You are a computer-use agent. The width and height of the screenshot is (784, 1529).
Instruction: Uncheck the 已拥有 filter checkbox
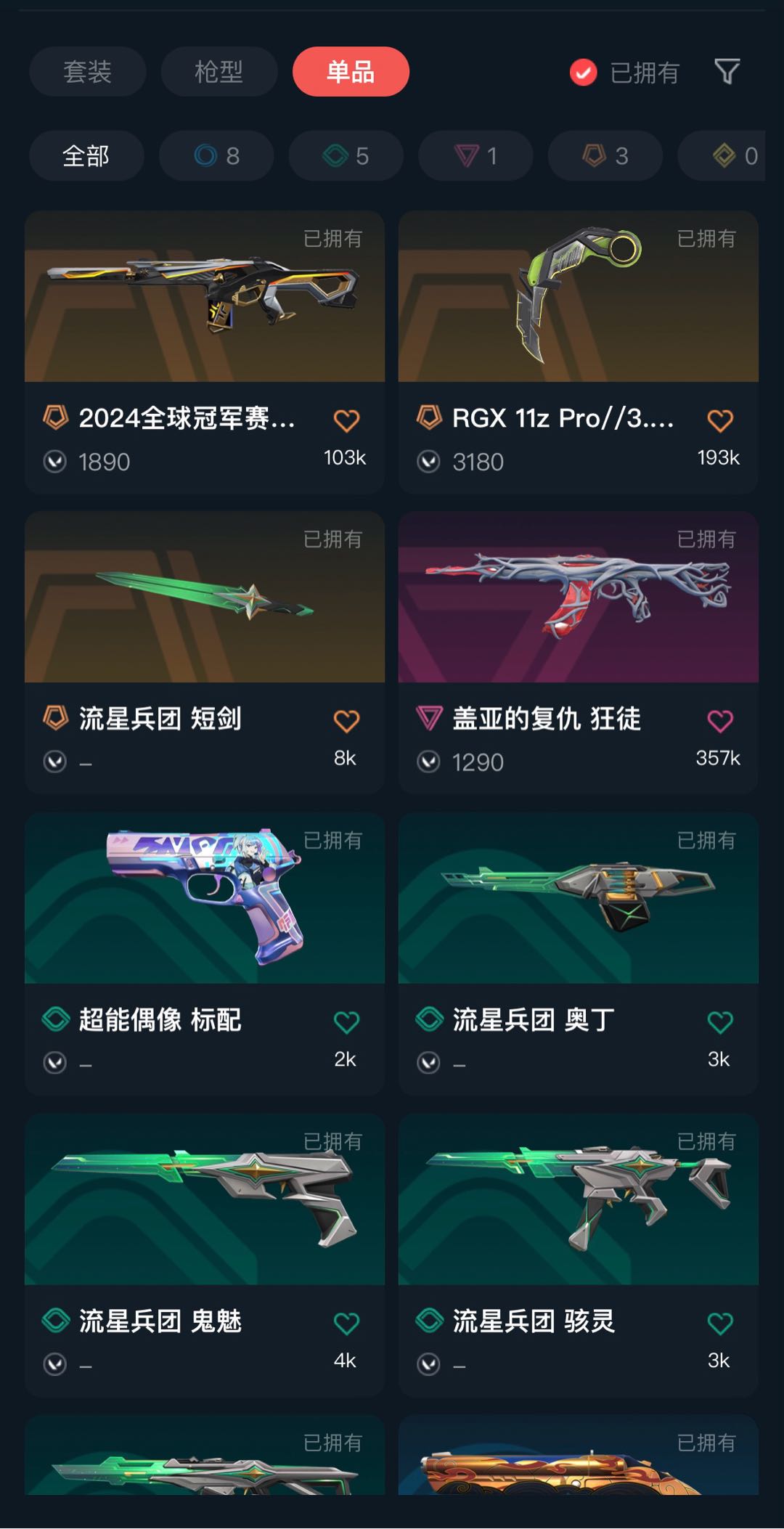(584, 73)
